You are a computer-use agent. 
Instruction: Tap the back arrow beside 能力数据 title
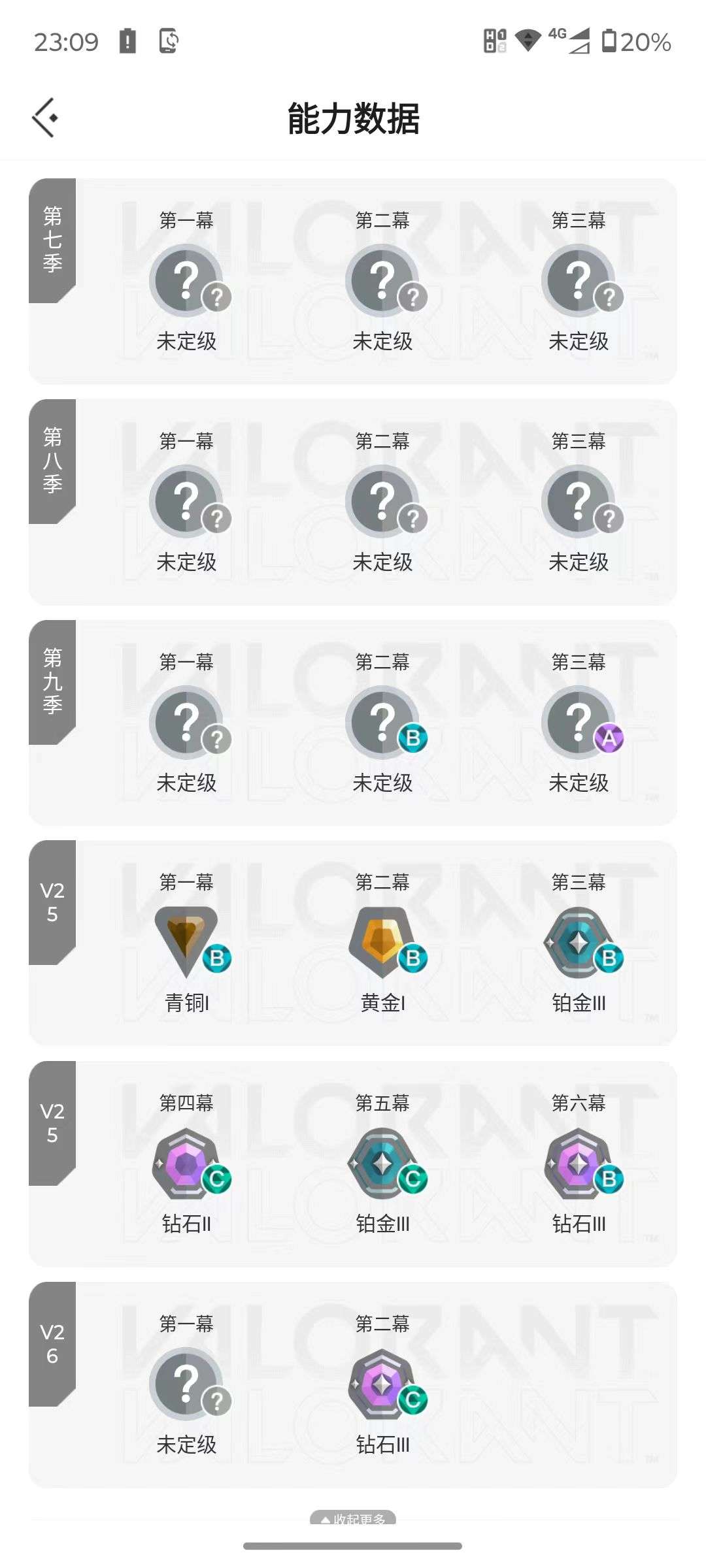(44, 116)
